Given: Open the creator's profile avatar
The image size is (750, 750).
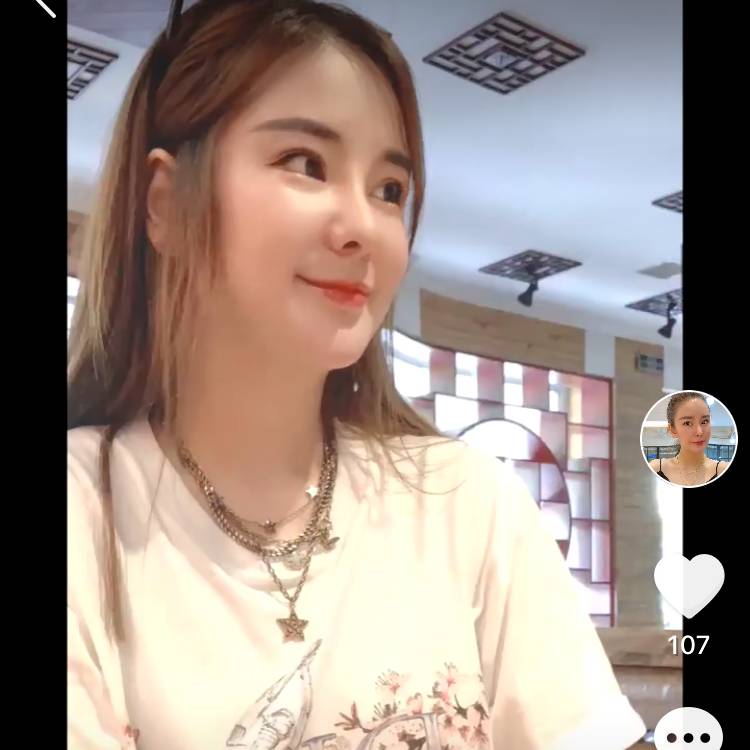Looking at the screenshot, I should [688, 438].
